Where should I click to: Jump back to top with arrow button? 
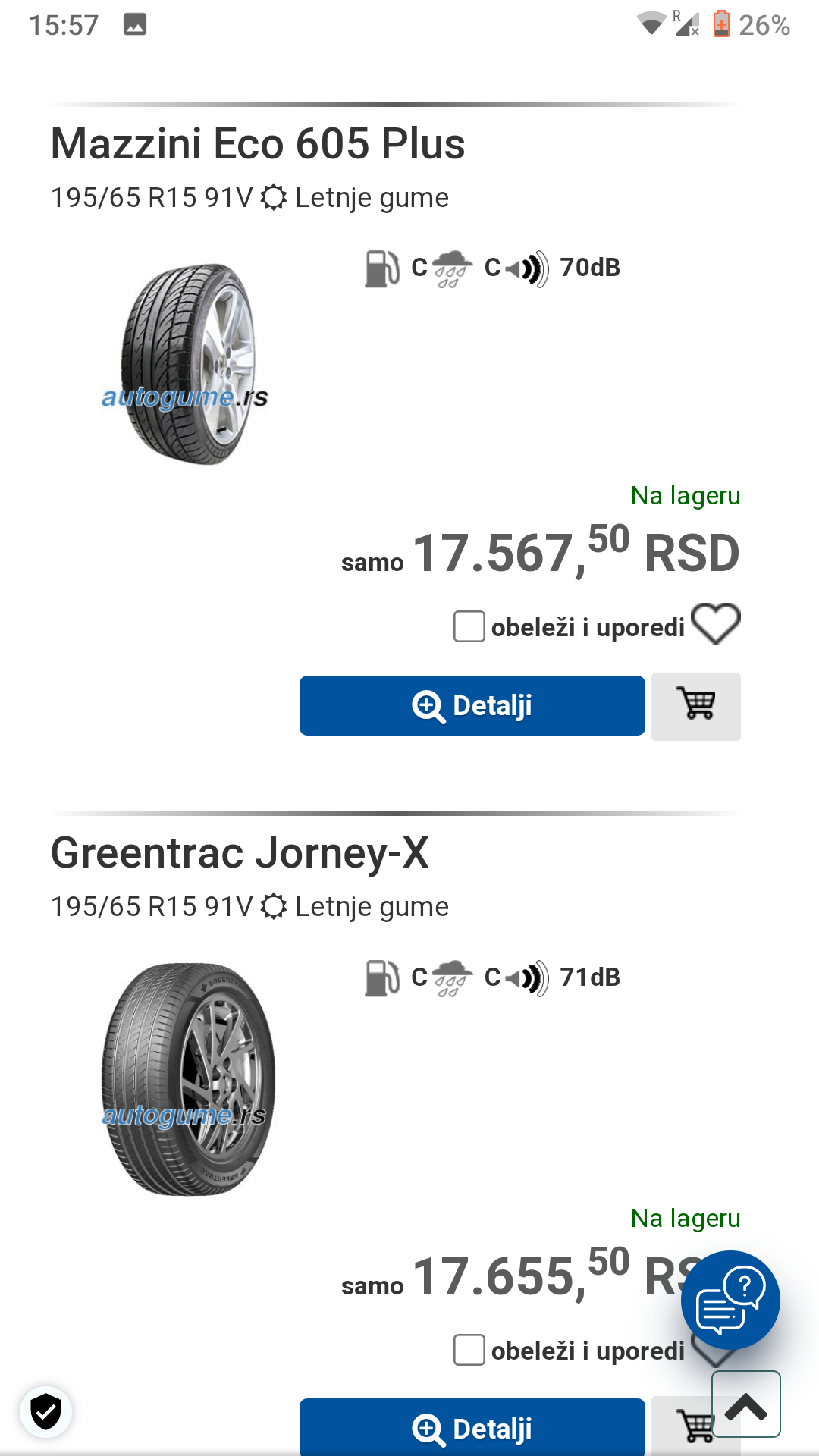[746, 1404]
